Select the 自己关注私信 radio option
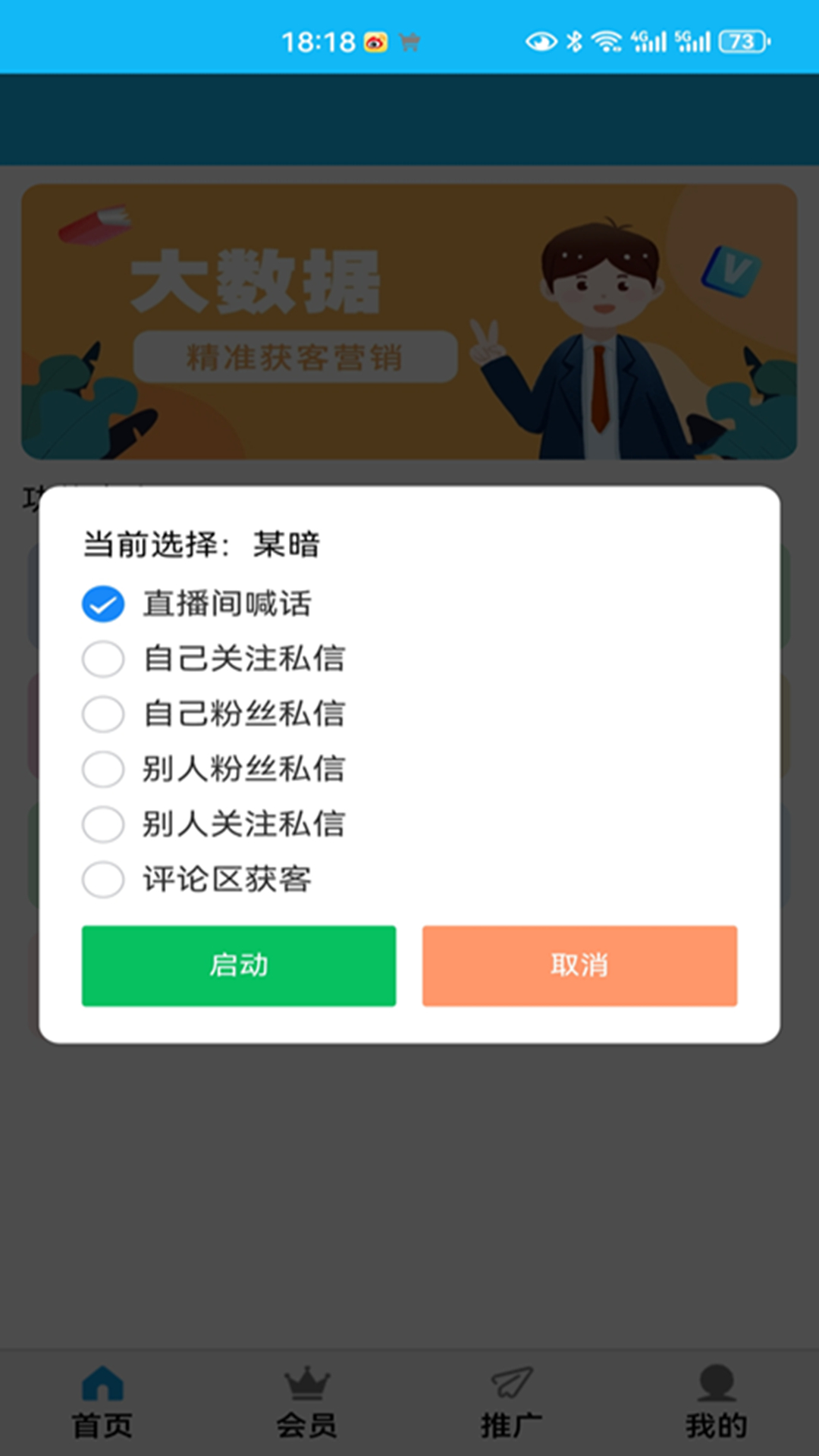 [103, 659]
